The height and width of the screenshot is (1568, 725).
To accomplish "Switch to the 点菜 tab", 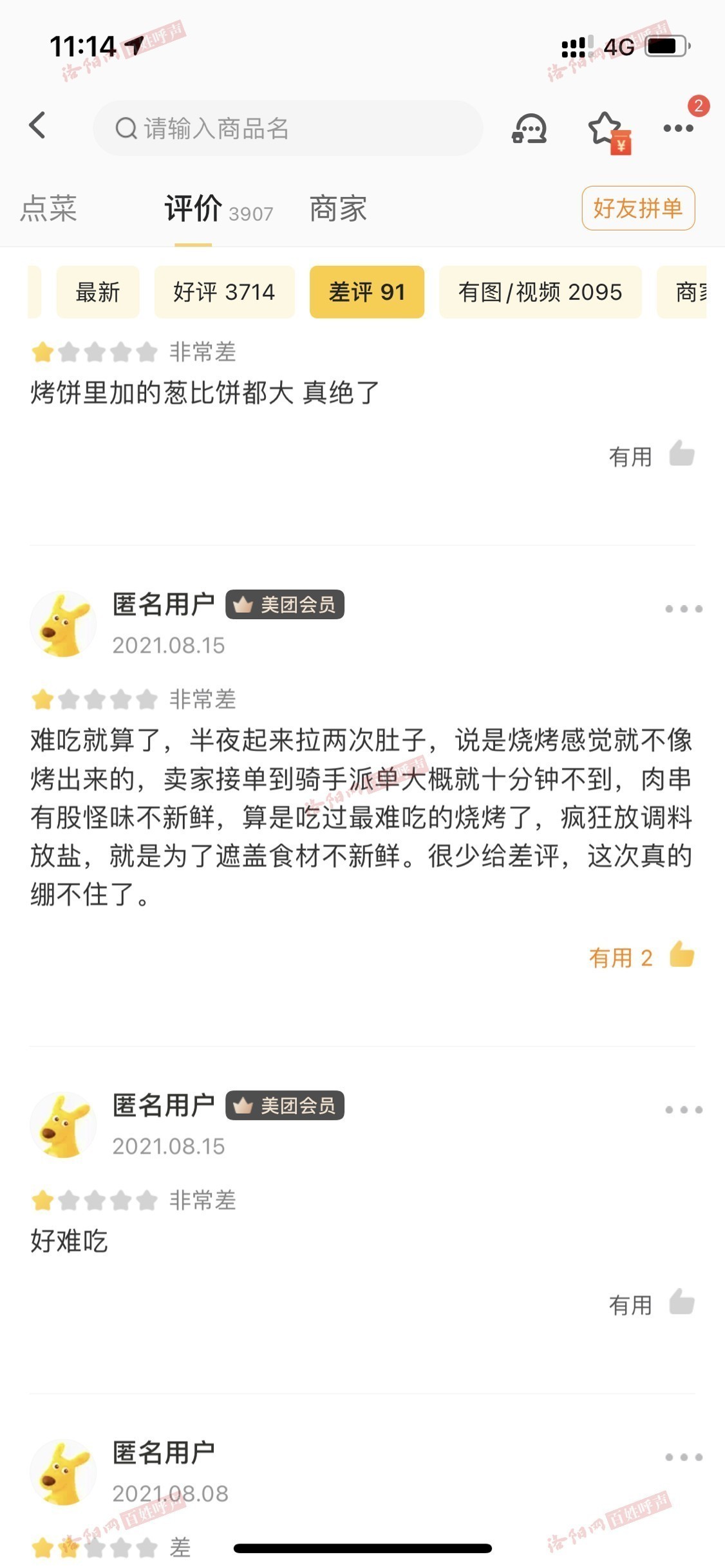I will coord(48,209).
